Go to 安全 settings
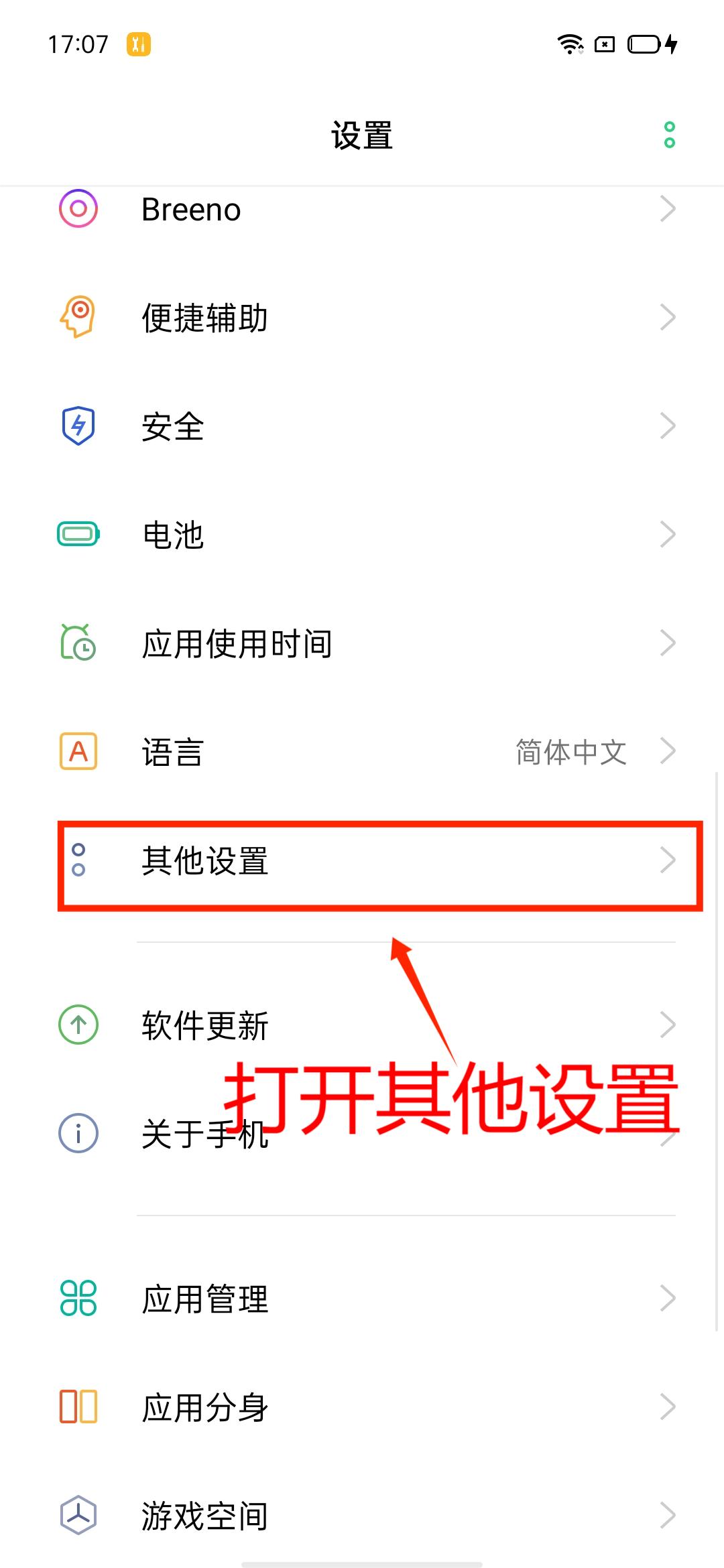 point(362,426)
